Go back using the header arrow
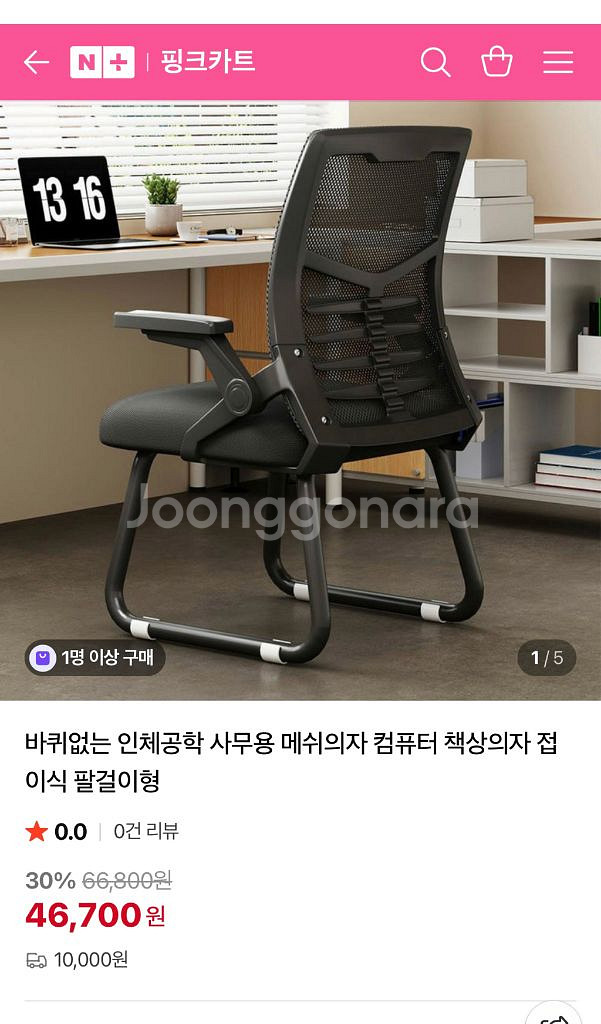The height and width of the screenshot is (1024, 601). [37, 62]
